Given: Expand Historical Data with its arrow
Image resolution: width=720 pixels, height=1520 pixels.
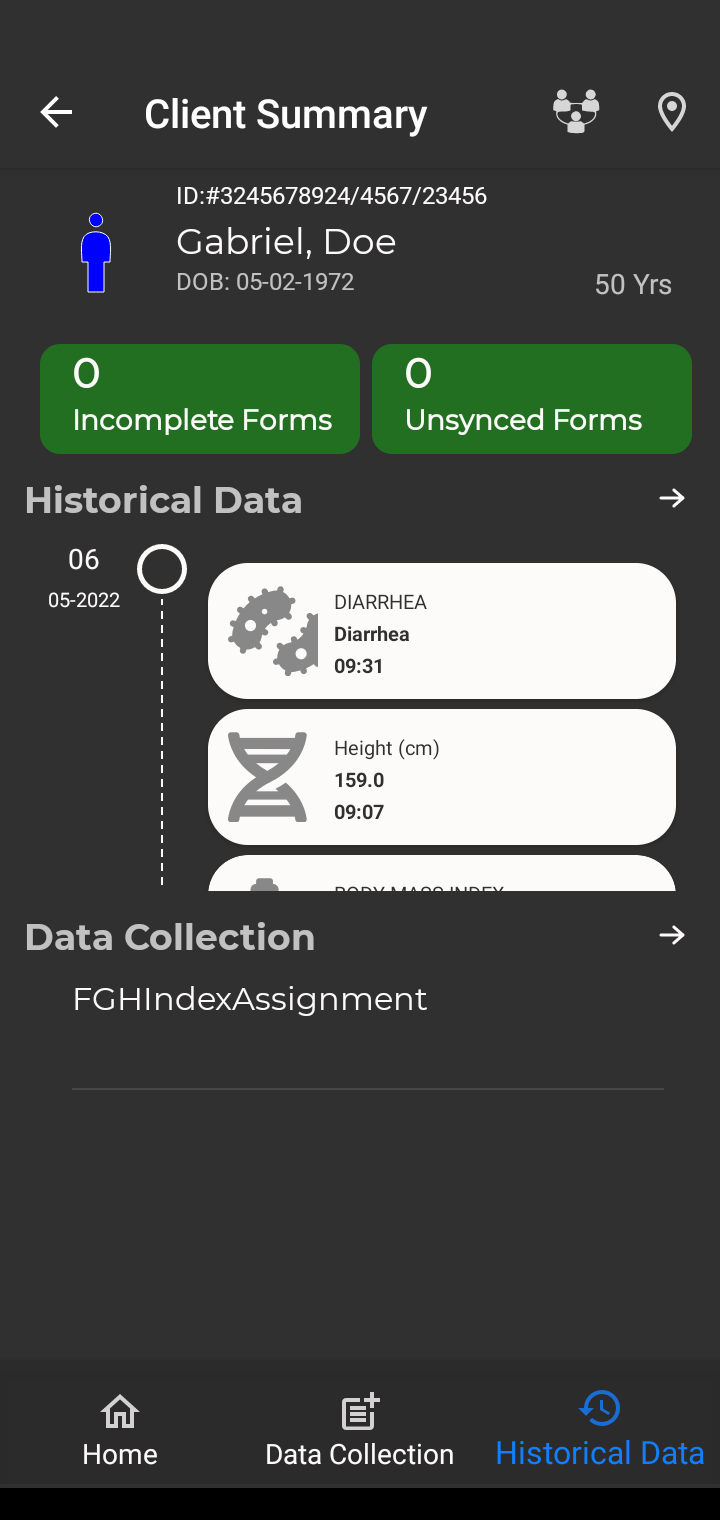Looking at the screenshot, I should (672, 498).
